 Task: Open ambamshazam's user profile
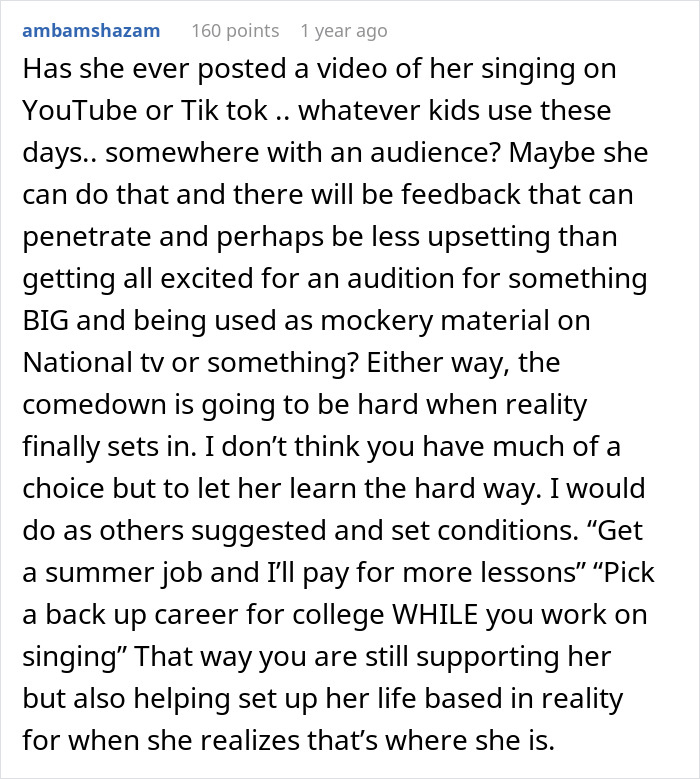click(x=90, y=31)
